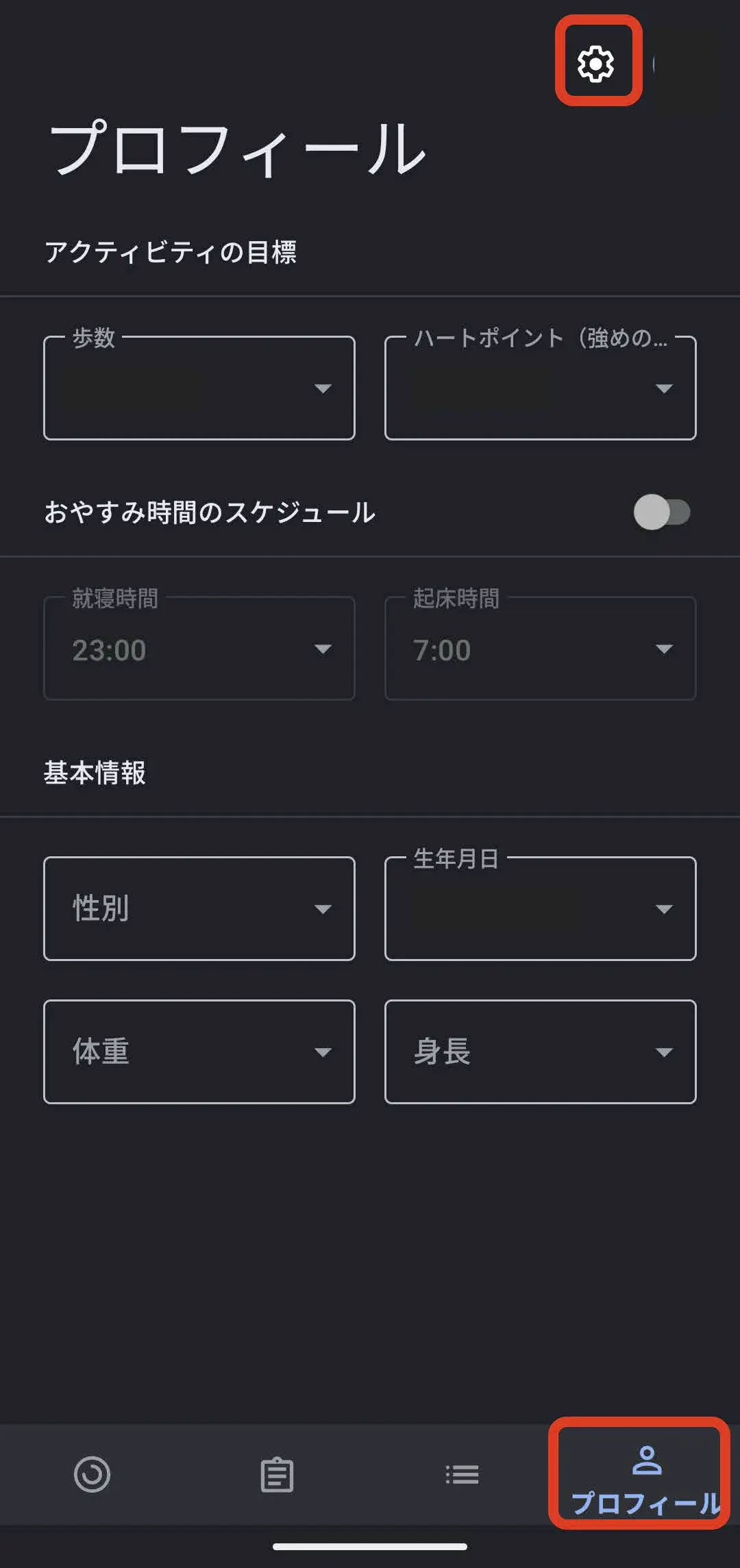
Task: Open the 体重 dropdown
Action: pos(199,1051)
